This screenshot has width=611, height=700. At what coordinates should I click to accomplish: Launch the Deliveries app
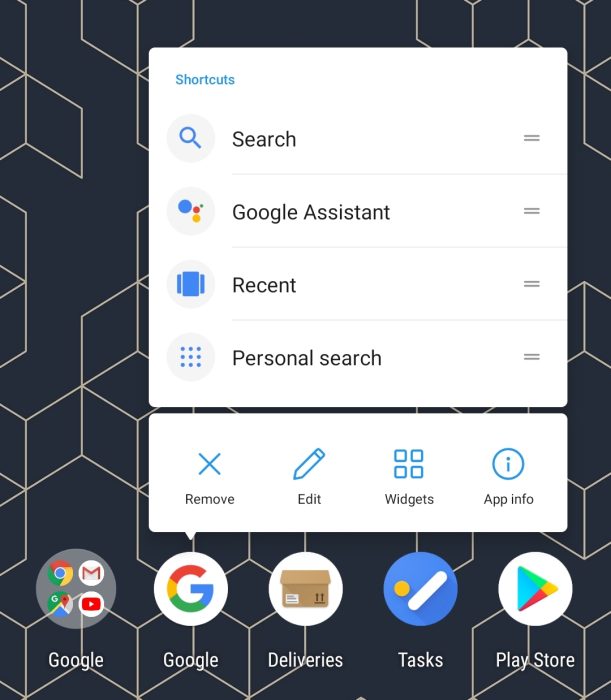tap(305, 590)
